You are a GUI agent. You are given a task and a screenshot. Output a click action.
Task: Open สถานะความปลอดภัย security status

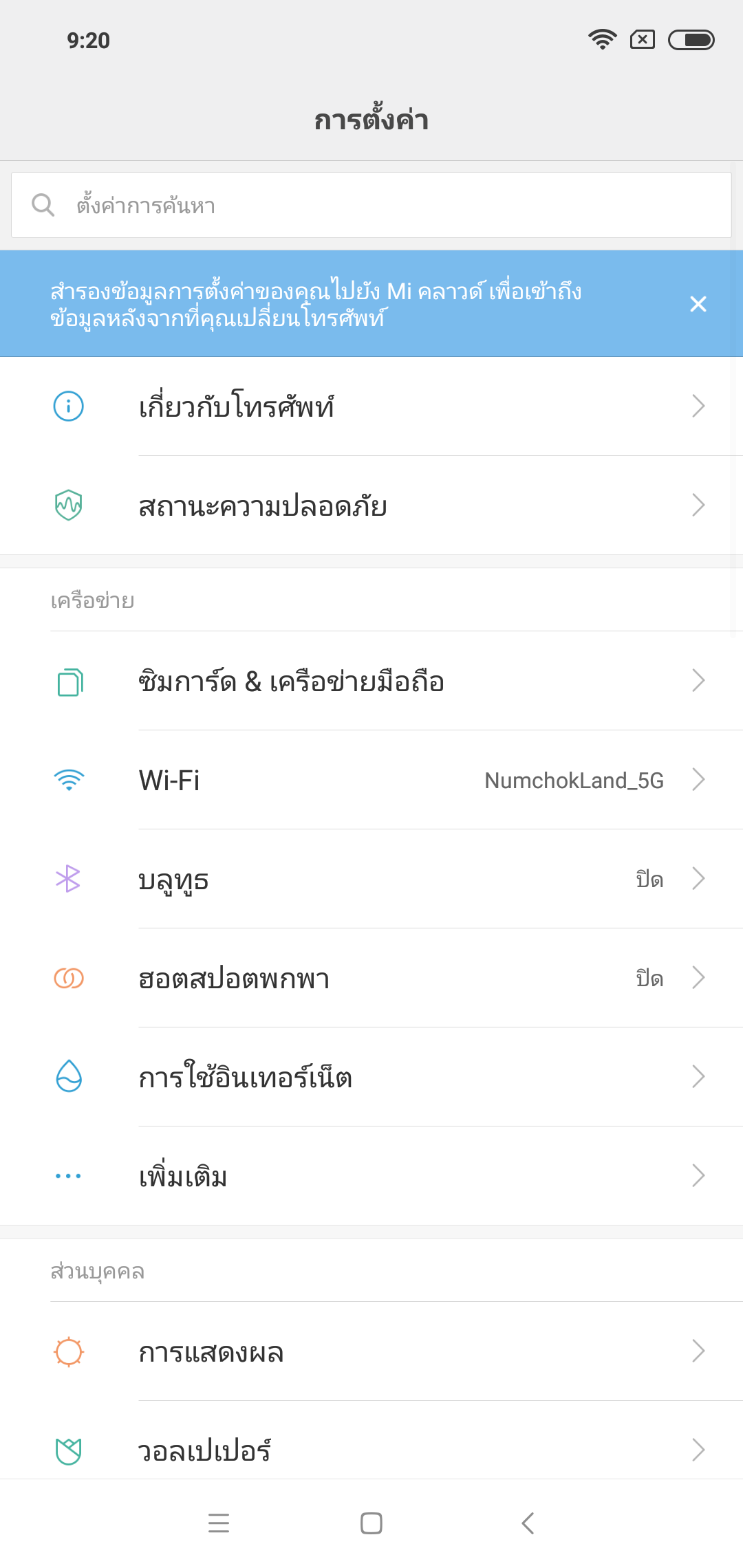pos(371,505)
